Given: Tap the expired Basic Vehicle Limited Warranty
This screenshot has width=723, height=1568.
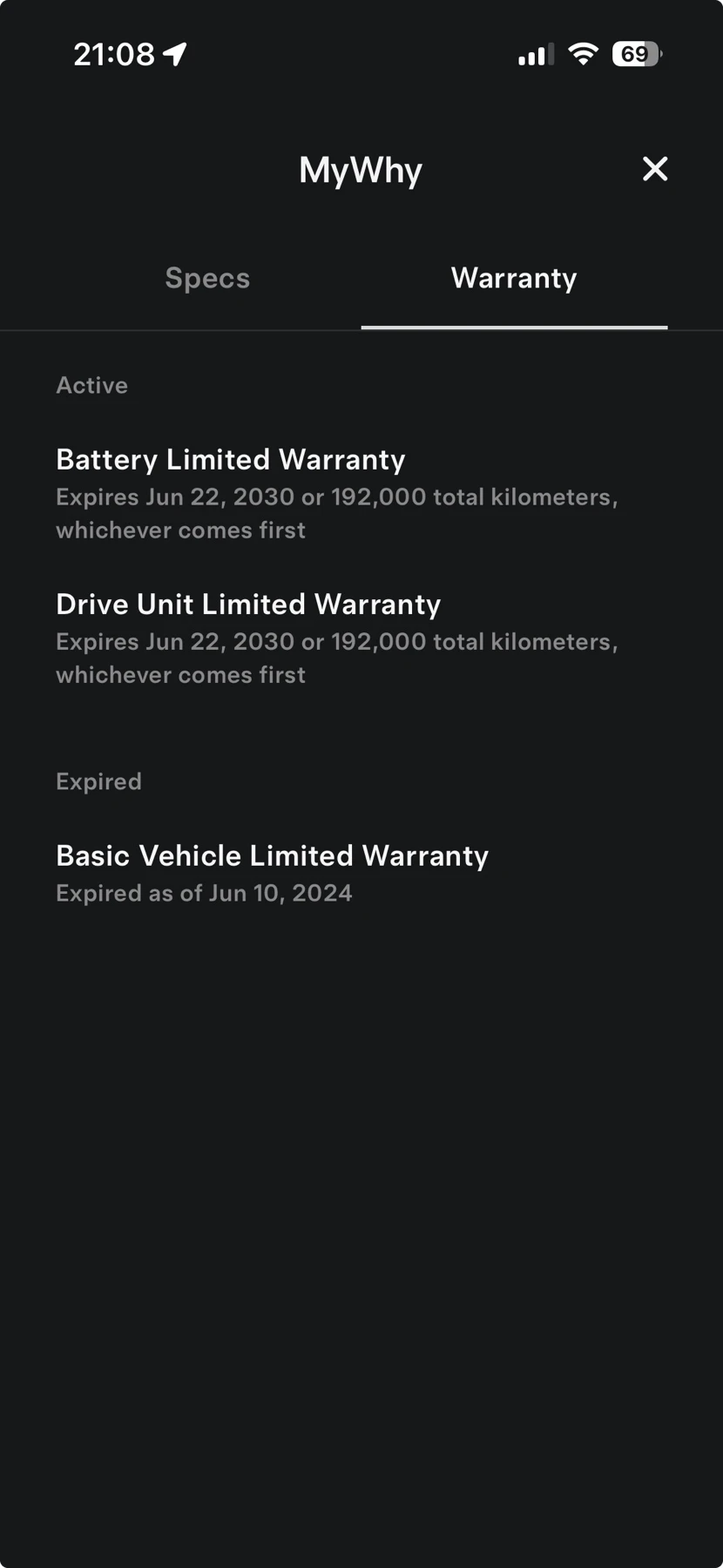Looking at the screenshot, I should (272, 855).
